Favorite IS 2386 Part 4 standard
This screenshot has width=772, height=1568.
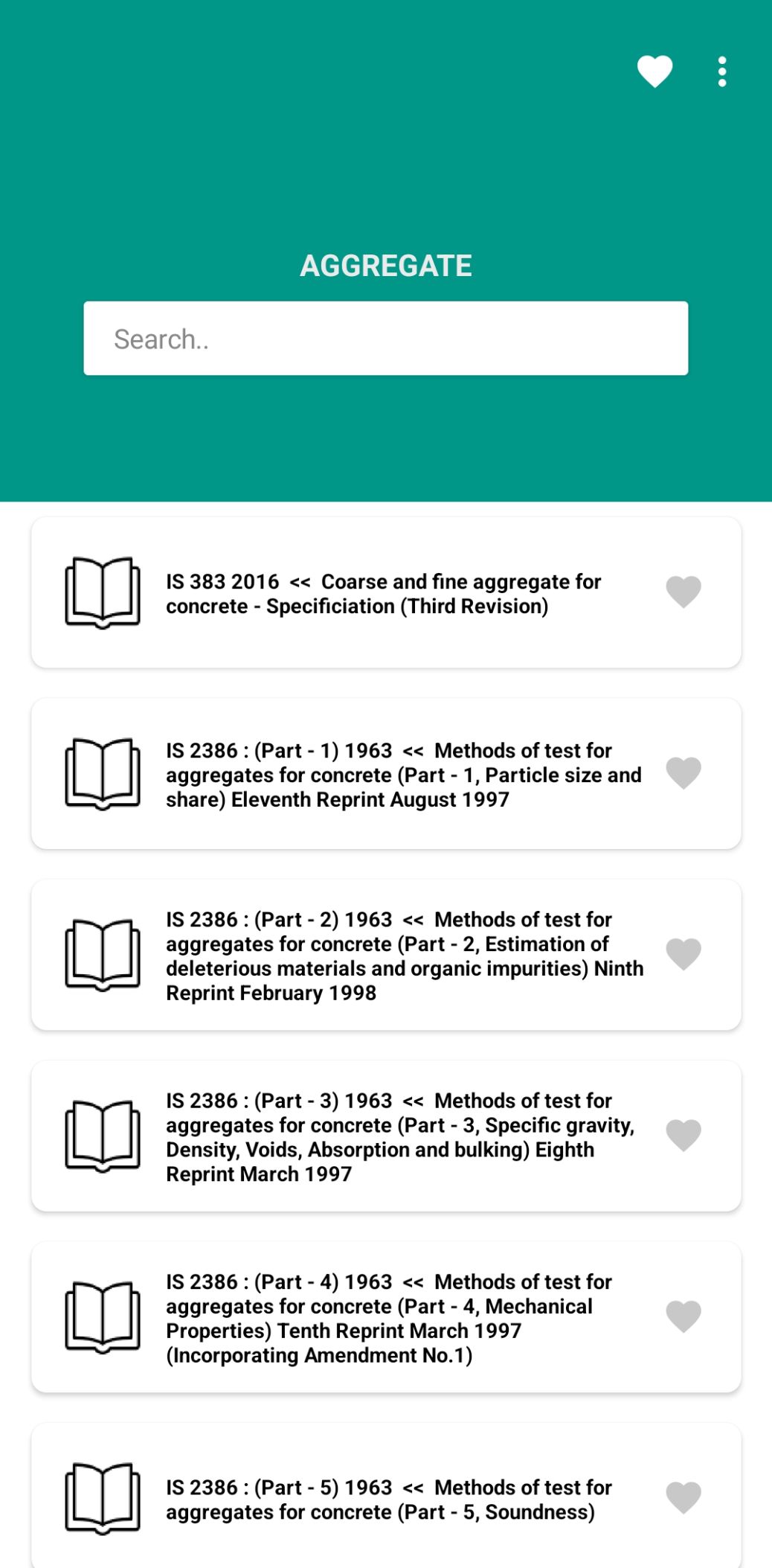point(683,1316)
